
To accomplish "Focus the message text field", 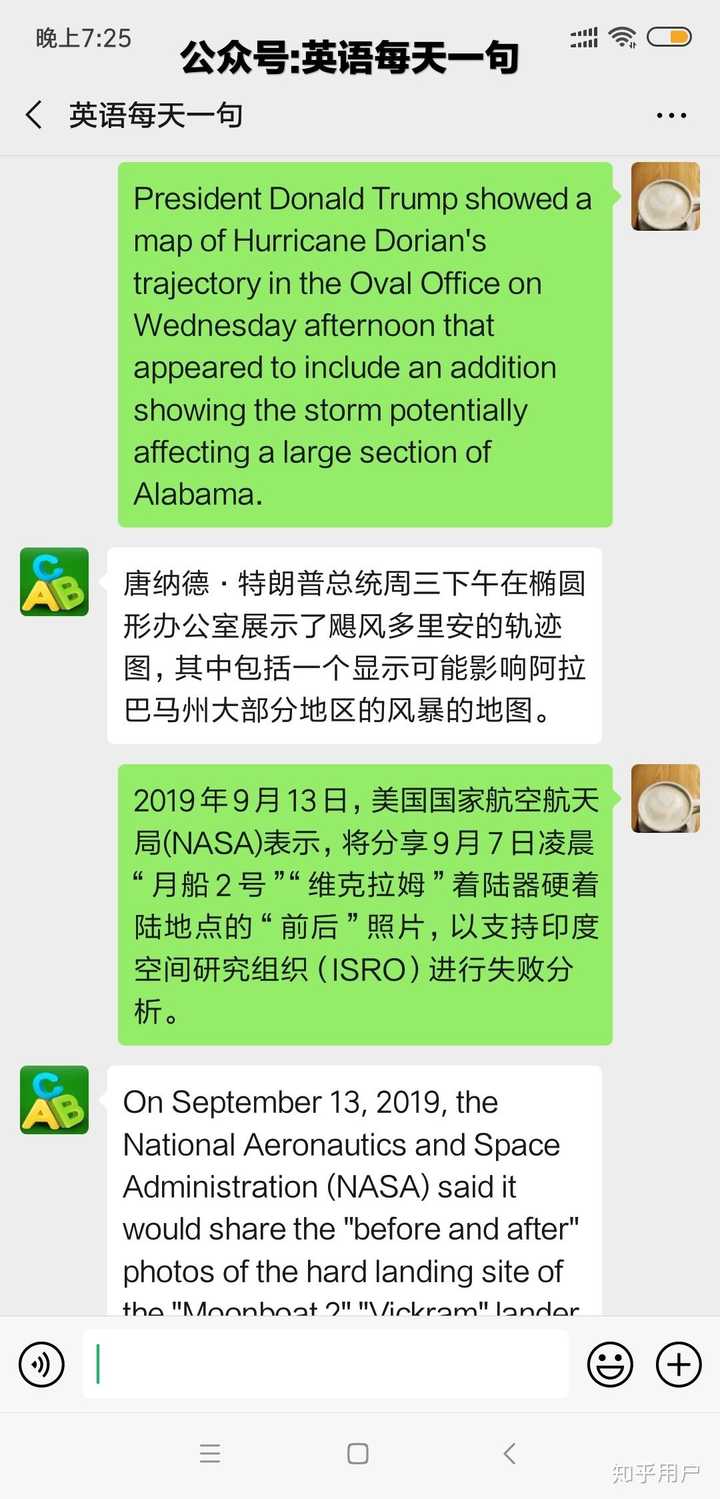I will [326, 1365].
